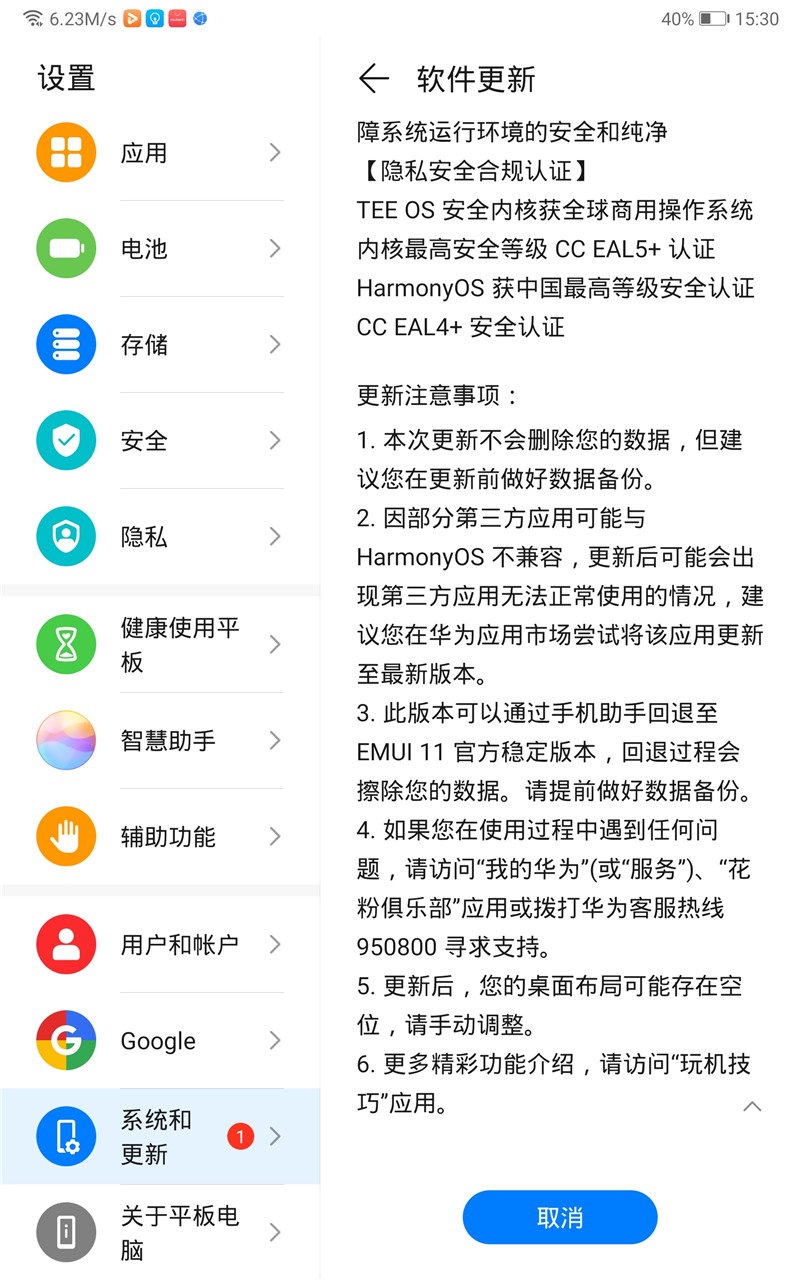Click the 健康使用平板 hourglass icon
This screenshot has height=1280, width=800.
click(x=65, y=644)
